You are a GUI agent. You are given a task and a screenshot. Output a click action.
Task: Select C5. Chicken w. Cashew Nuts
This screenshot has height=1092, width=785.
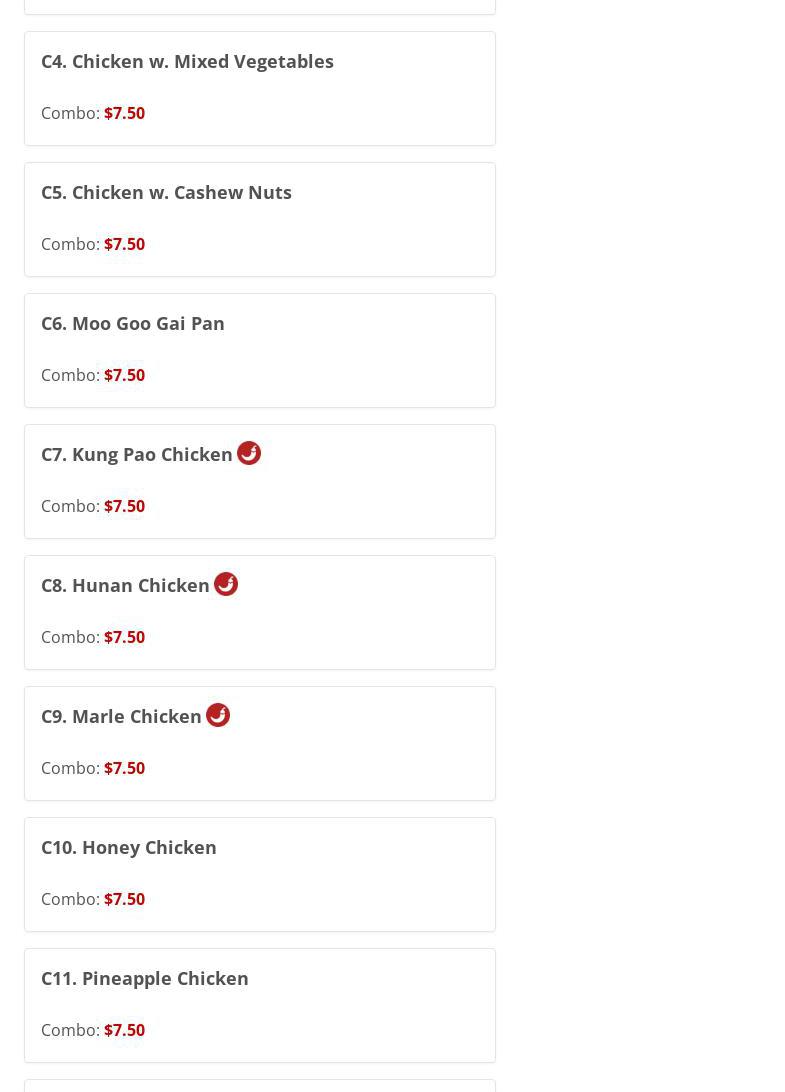(x=259, y=219)
